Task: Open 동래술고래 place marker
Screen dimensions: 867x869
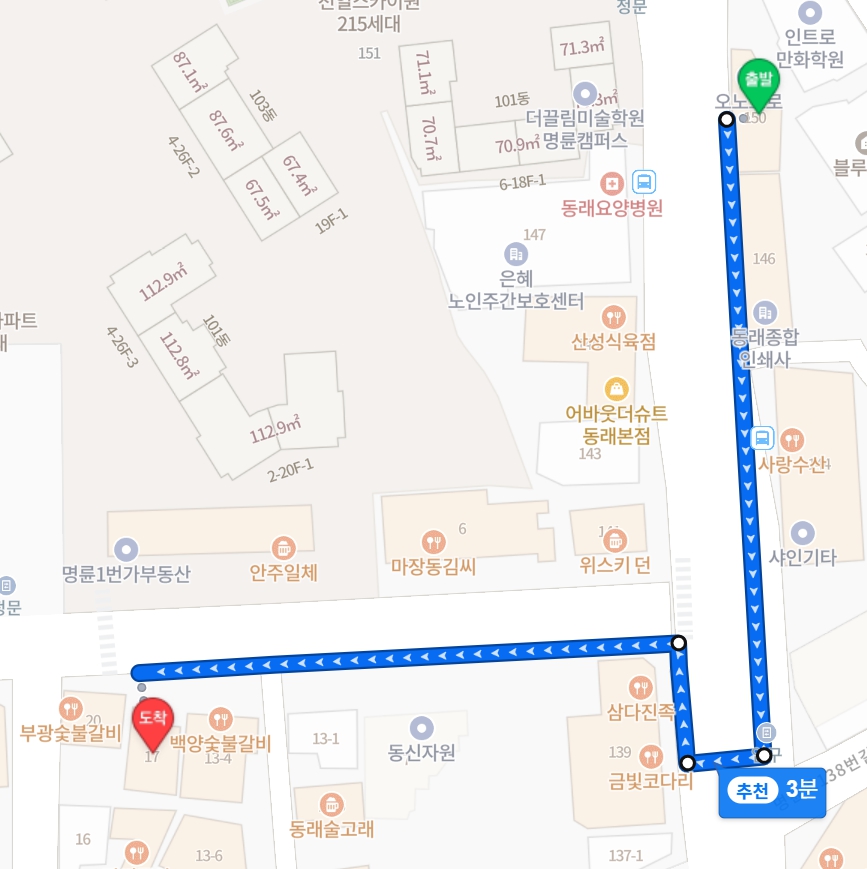Action: click(331, 804)
